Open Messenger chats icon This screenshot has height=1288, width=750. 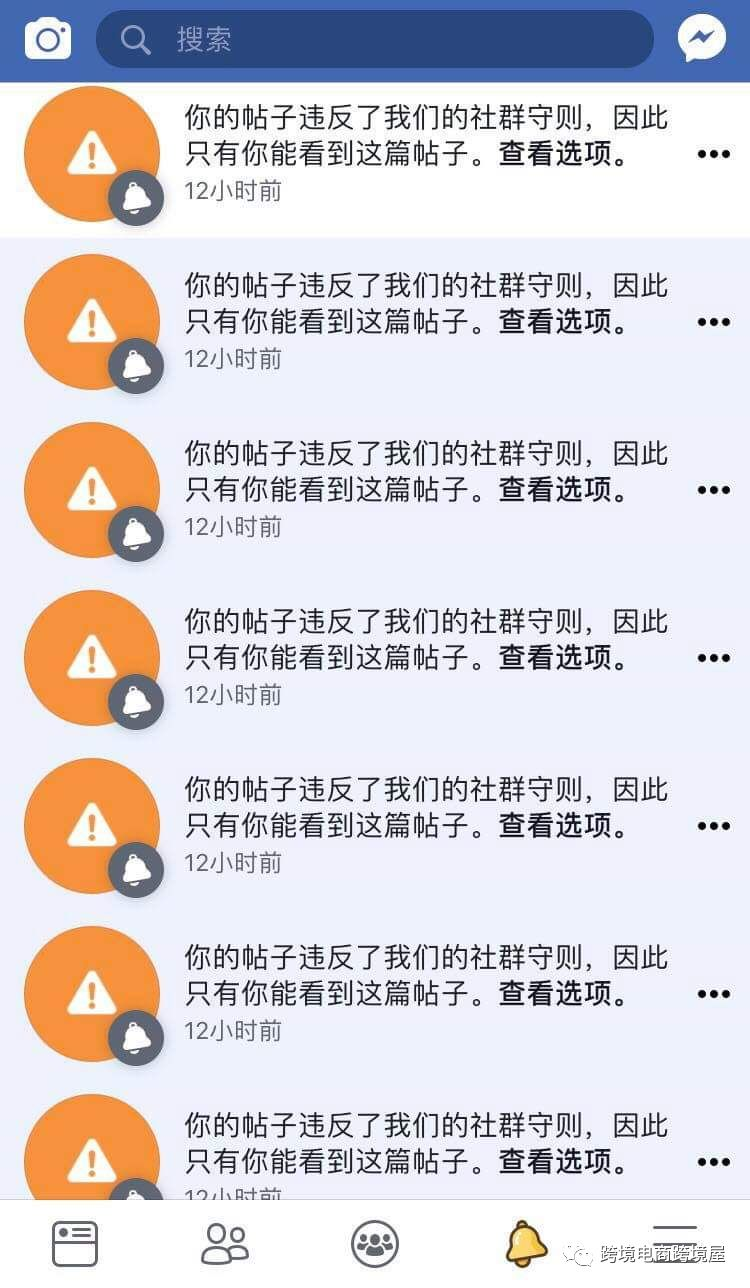(701, 40)
